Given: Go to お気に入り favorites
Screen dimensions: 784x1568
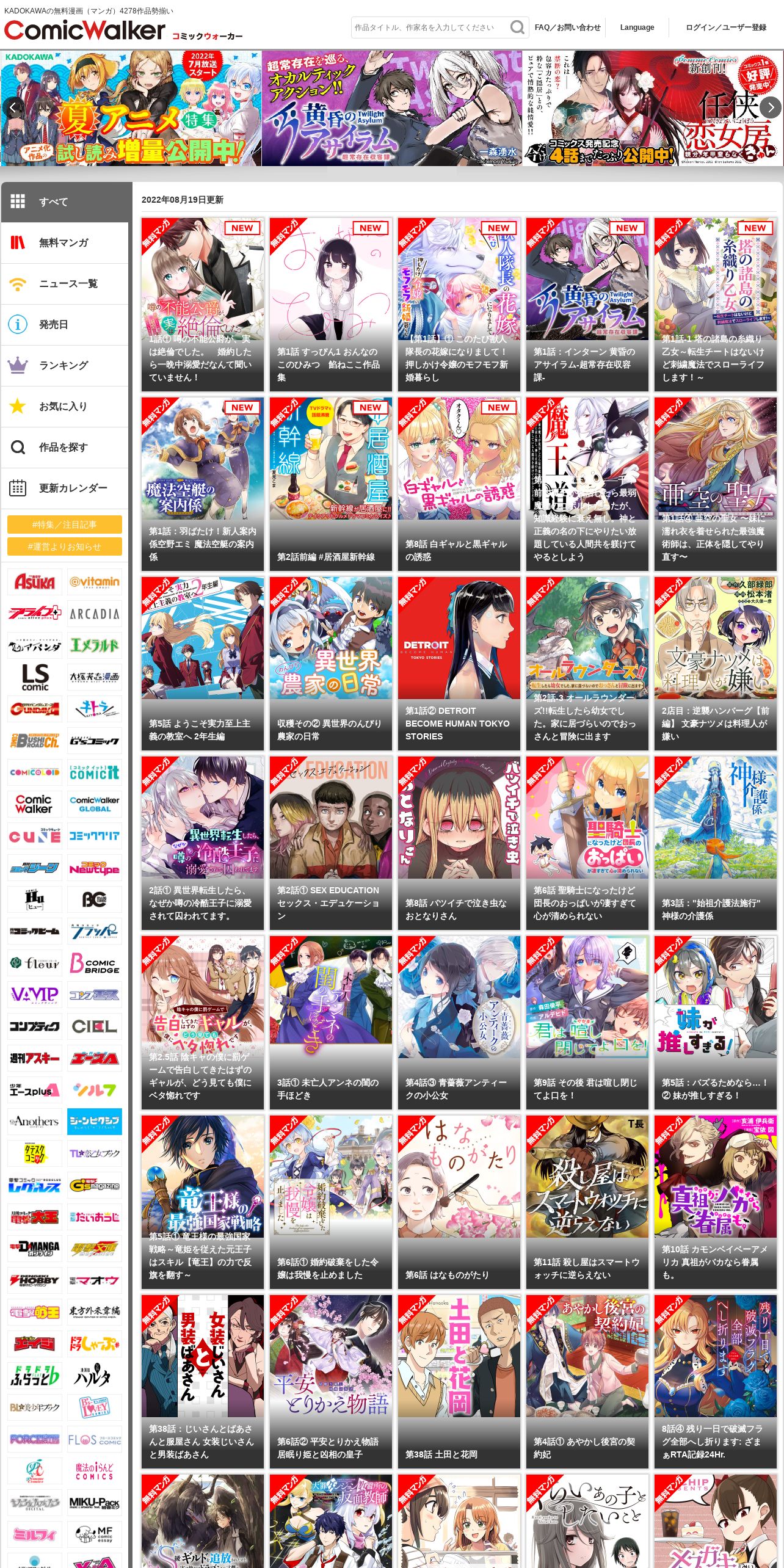Looking at the screenshot, I should pyautogui.click(x=65, y=407).
